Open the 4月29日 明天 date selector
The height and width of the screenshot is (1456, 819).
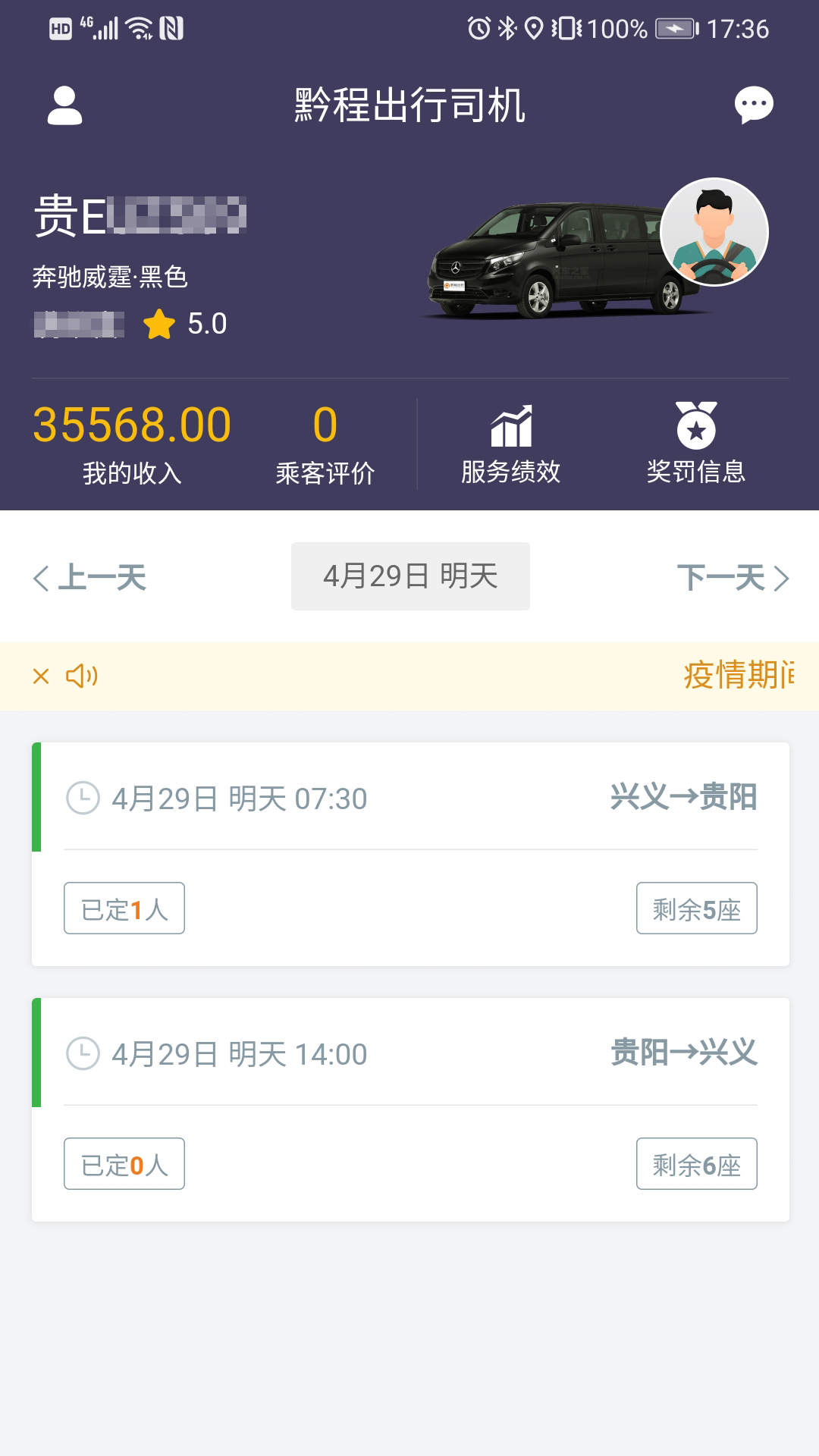pyautogui.click(x=410, y=576)
